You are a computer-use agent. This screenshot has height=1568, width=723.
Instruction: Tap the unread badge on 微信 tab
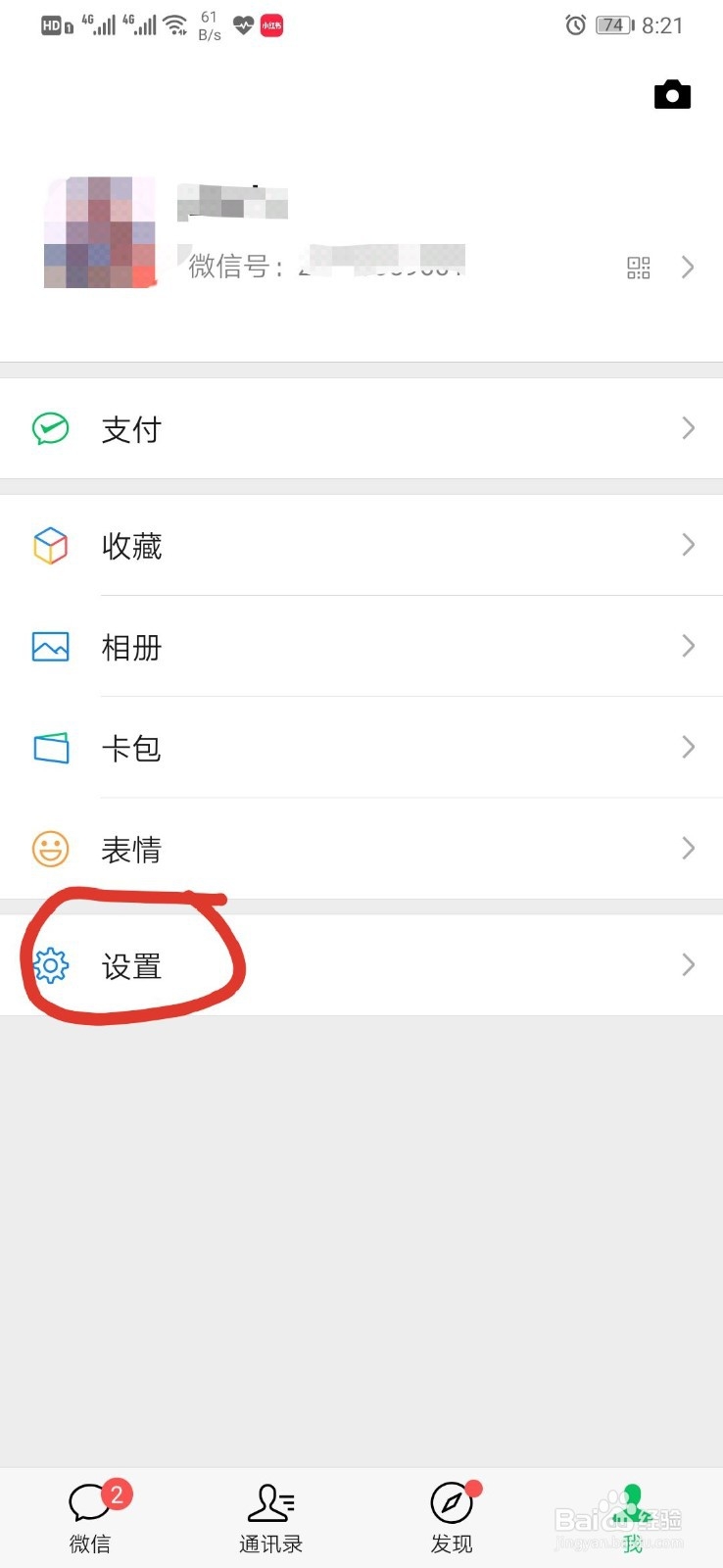point(118,1494)
